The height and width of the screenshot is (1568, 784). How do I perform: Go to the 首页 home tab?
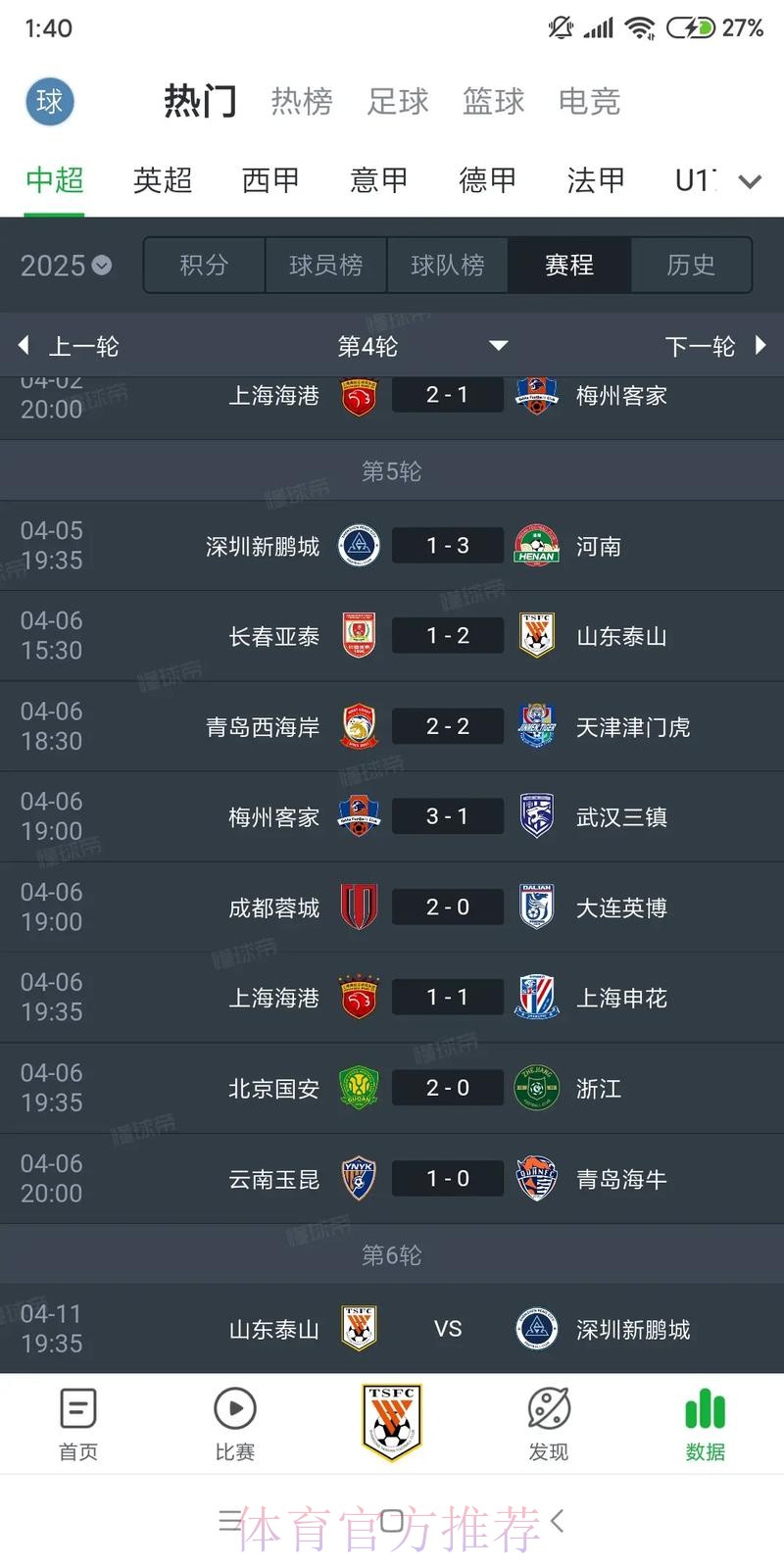point(78,1424)
